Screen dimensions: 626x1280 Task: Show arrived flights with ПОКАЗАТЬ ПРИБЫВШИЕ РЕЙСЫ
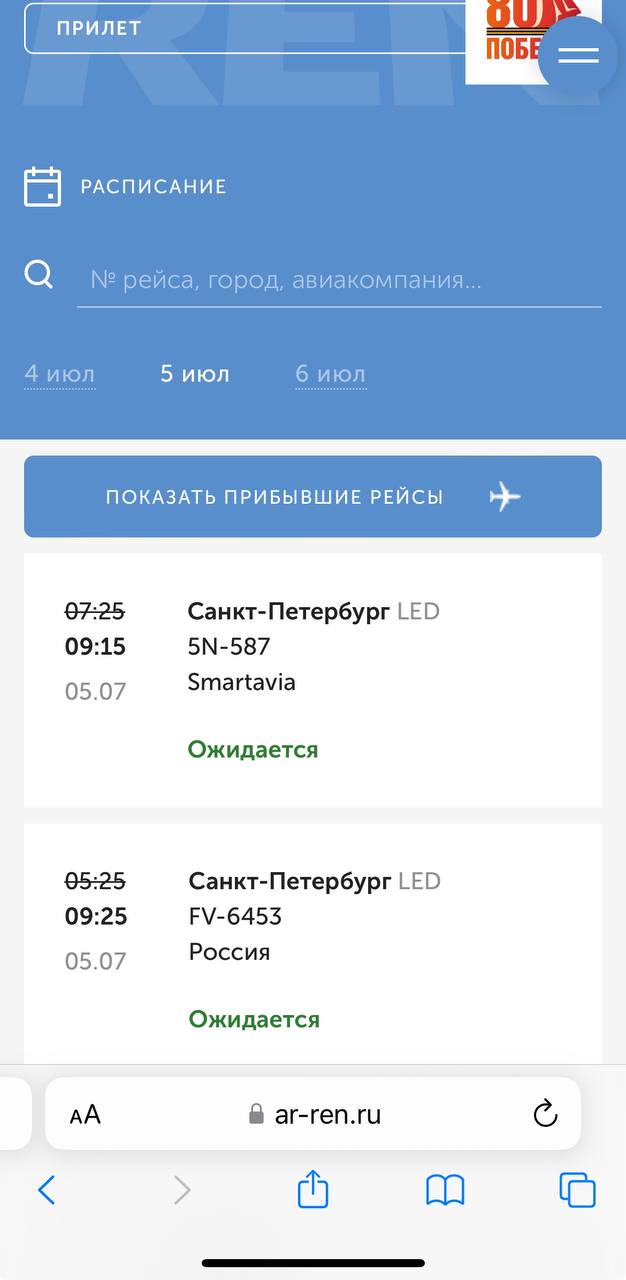click(x=313, y=496)
